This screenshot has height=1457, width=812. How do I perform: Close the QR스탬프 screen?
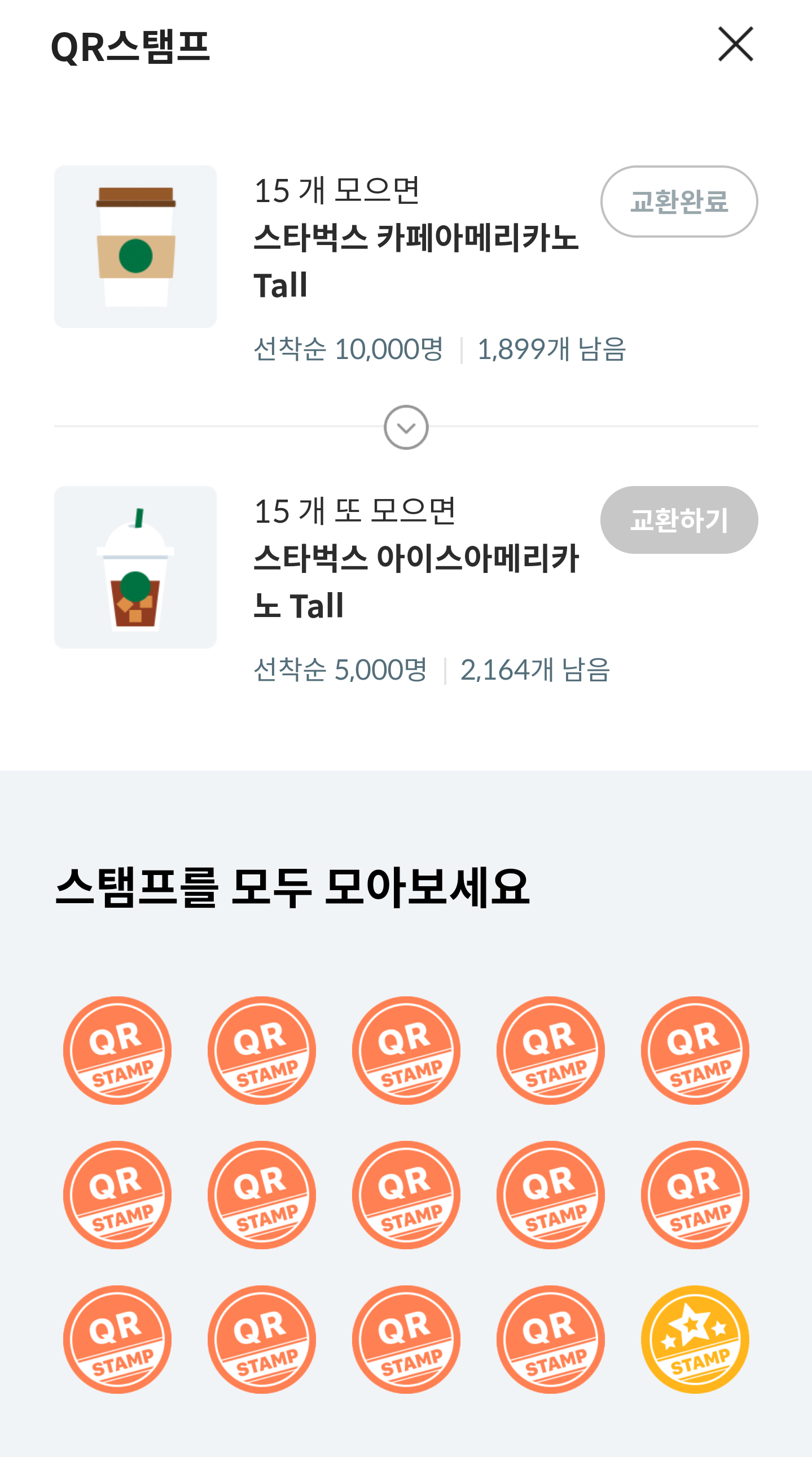click(735, 44)
